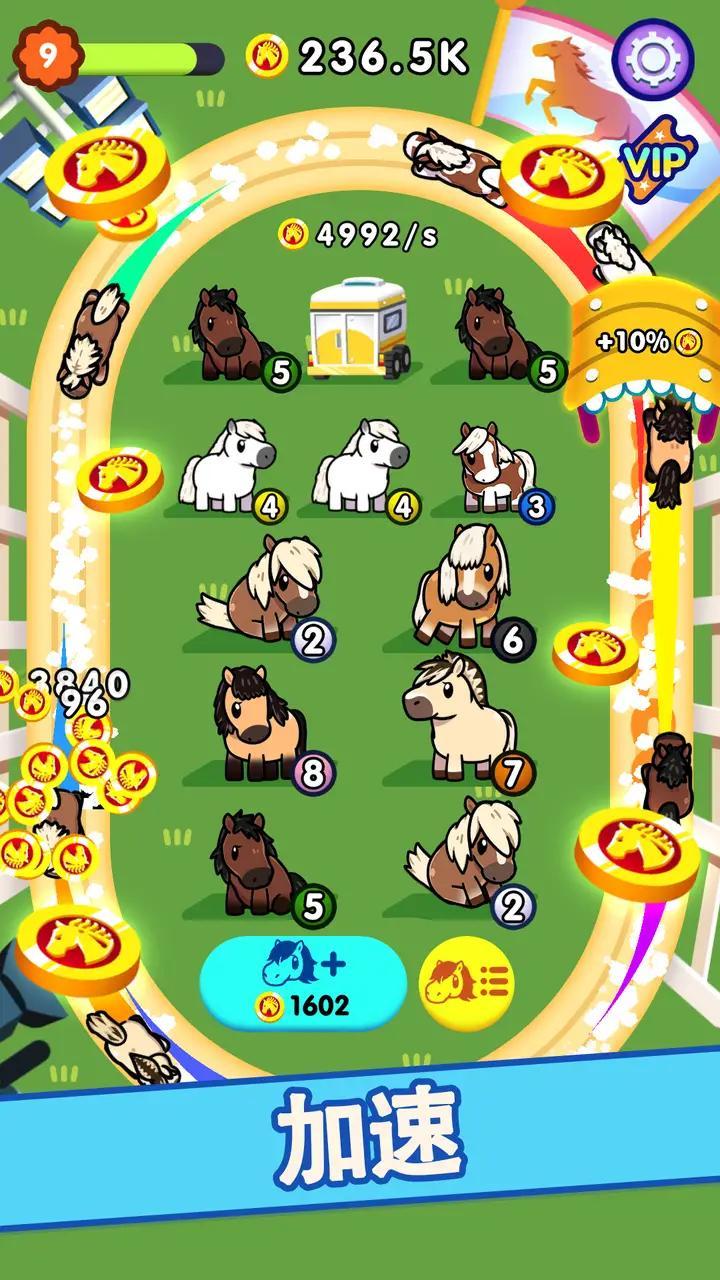This screenshot has width=720, height=1280.
Task: Tap the horse trailer delivery box
Action: pyautogui.click(x=357, y=328)
